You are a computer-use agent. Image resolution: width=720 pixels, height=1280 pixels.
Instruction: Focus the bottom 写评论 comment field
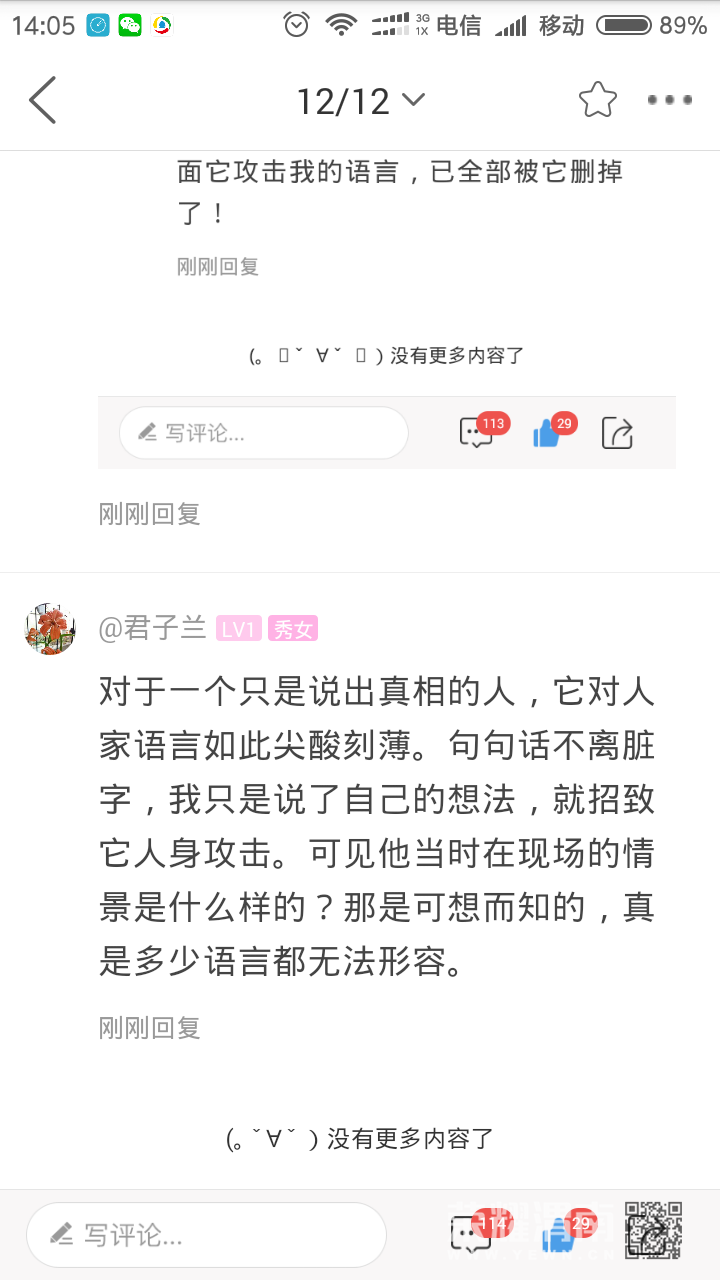pos(206,1235)
